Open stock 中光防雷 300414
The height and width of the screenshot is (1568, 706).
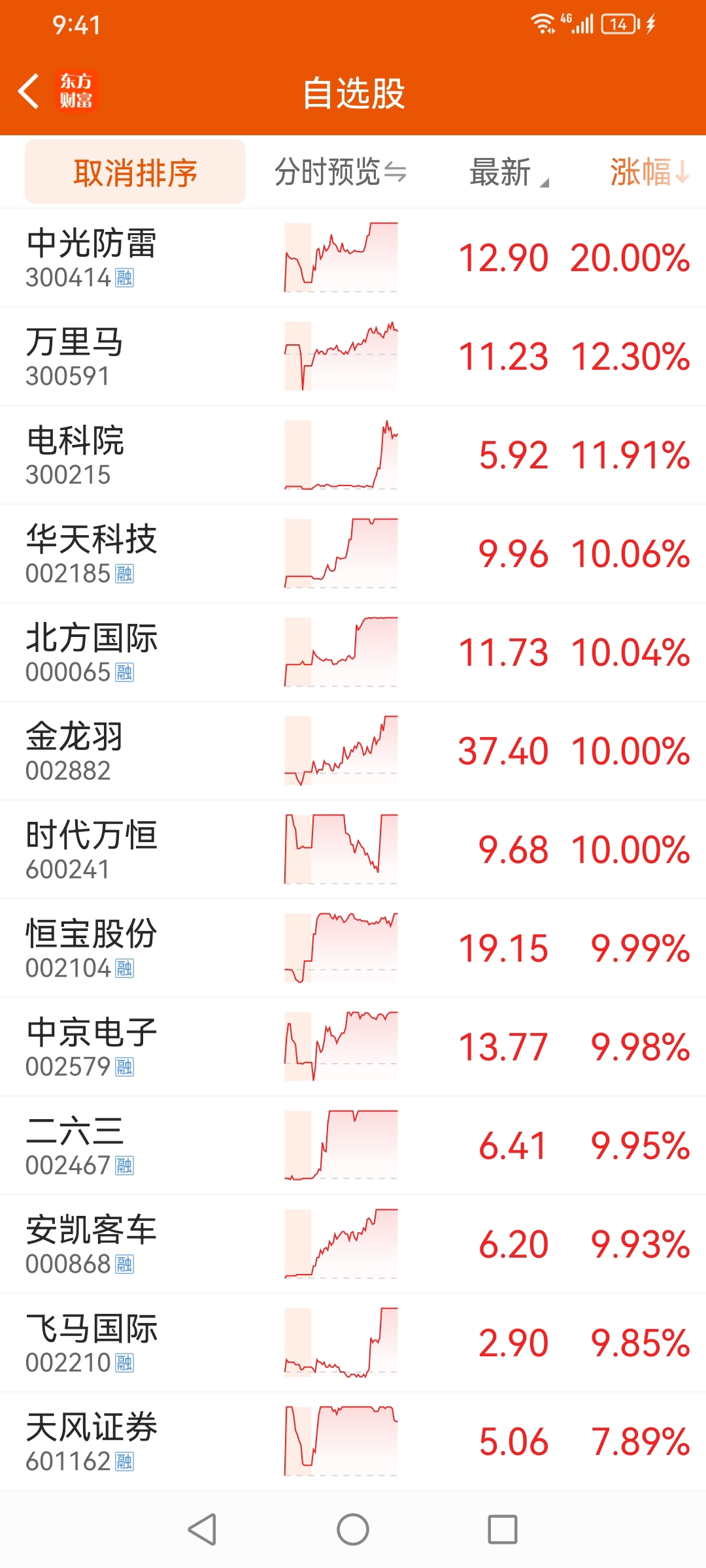click(x=353, y=258)
